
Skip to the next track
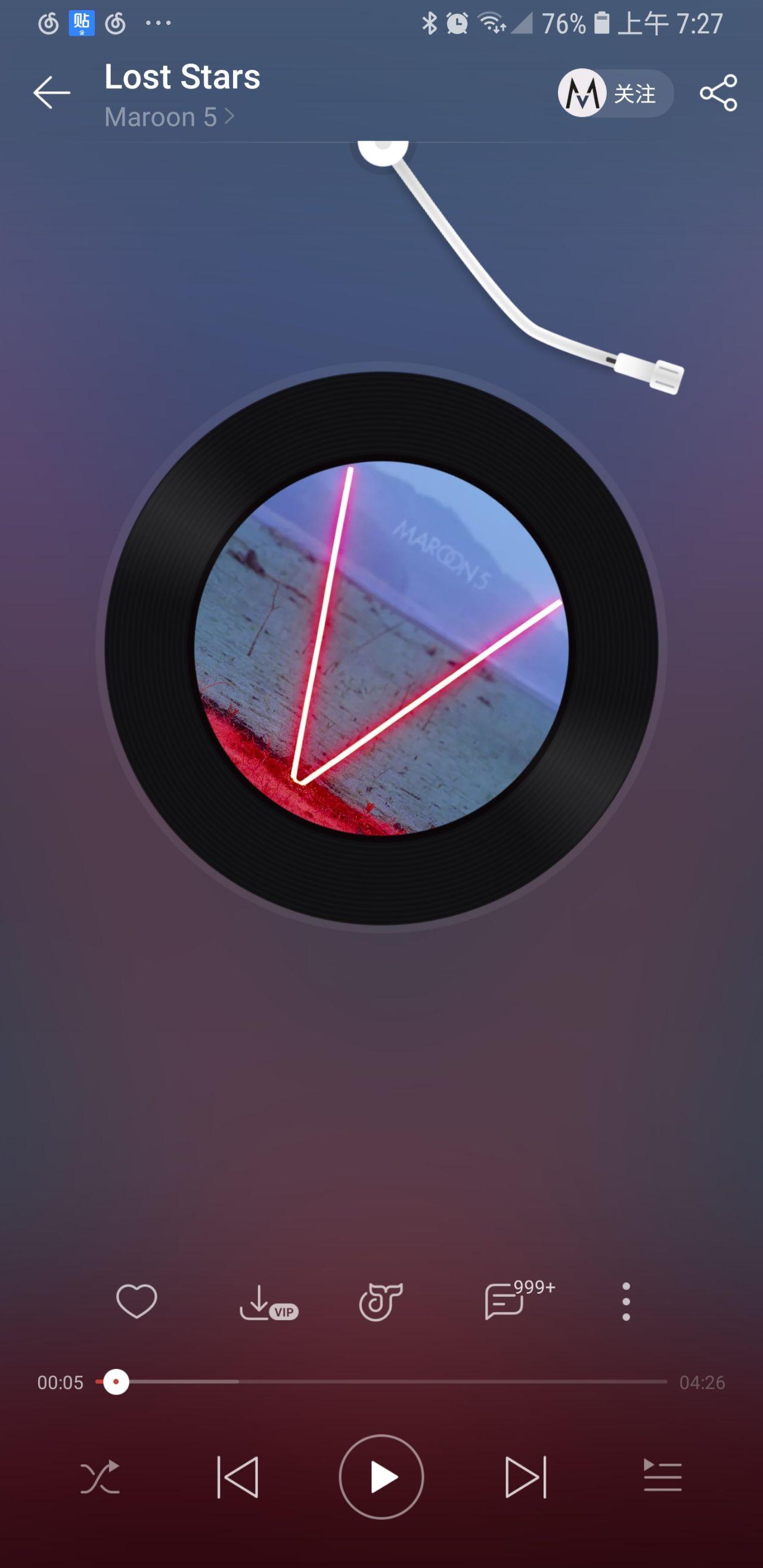click(526, 1477)
